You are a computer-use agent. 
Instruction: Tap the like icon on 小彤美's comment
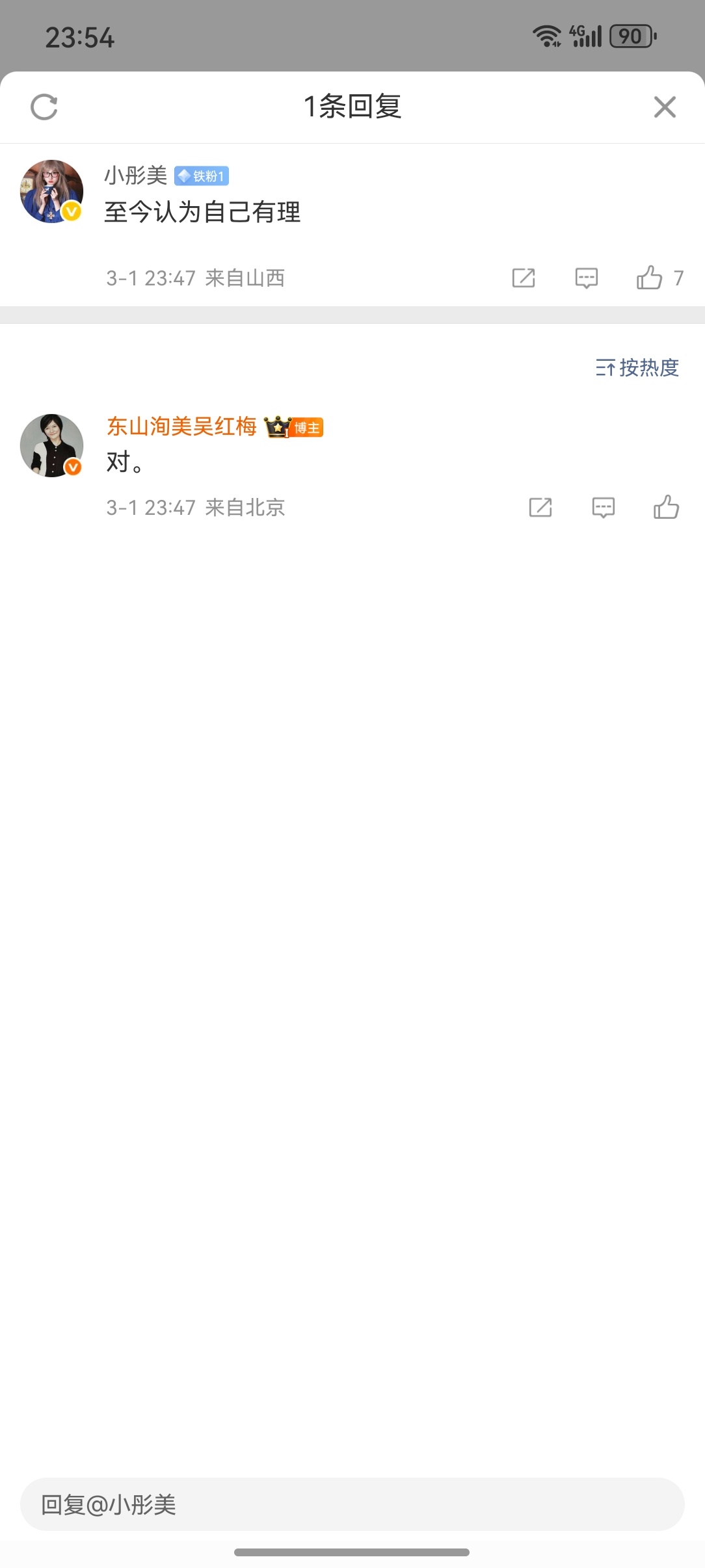pyautogui.click(x=650, y=278)
